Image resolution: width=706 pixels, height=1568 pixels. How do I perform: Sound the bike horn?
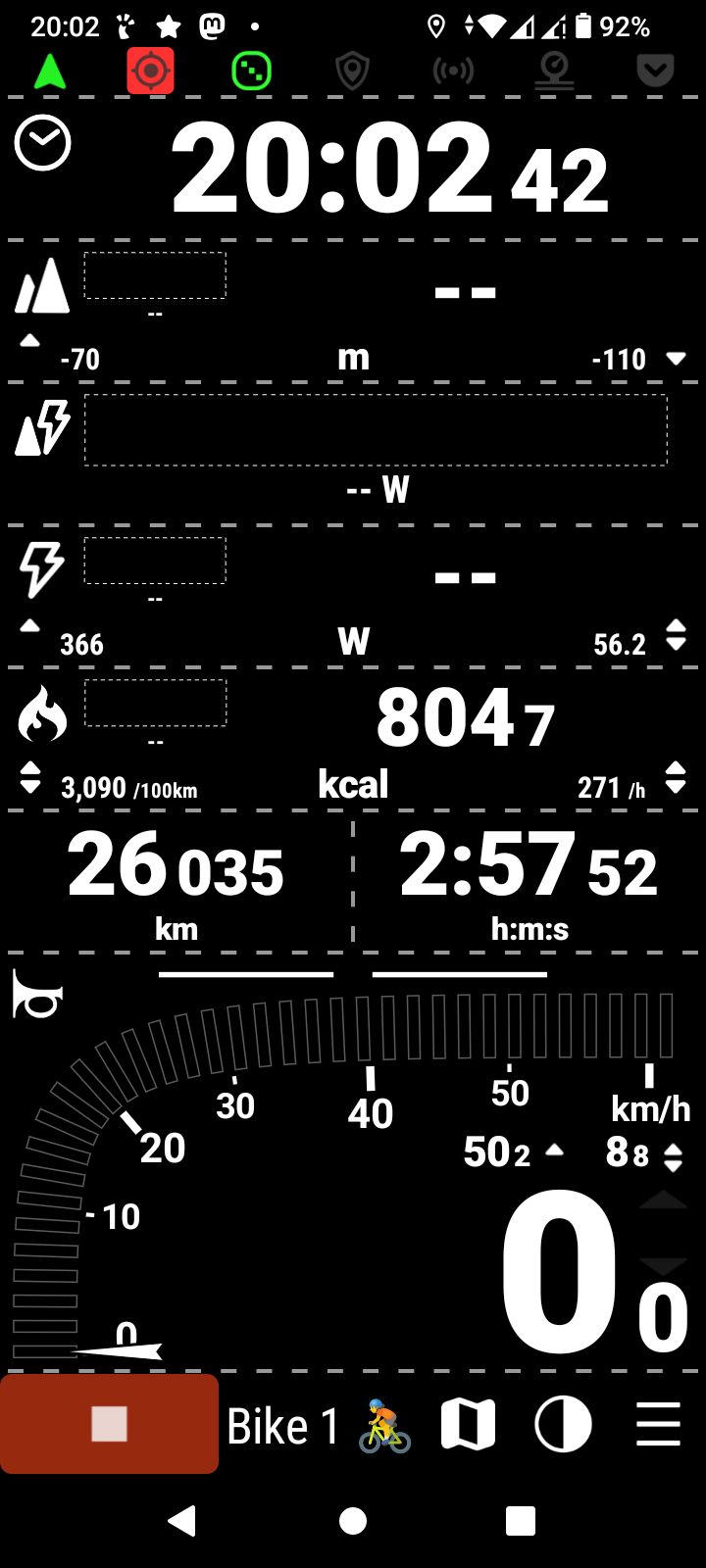tap(37, 996)
